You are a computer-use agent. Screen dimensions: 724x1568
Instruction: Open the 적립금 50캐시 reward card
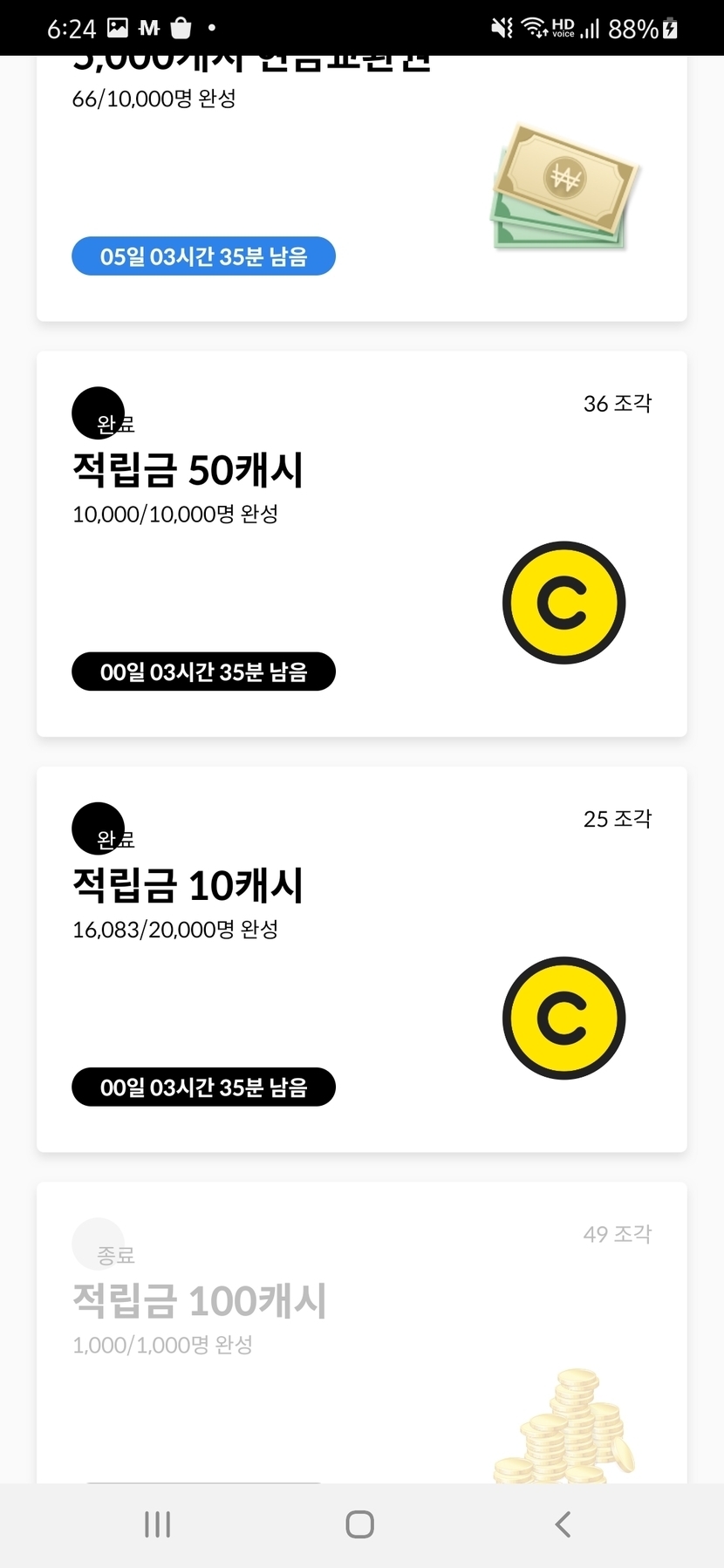[361, 544]
